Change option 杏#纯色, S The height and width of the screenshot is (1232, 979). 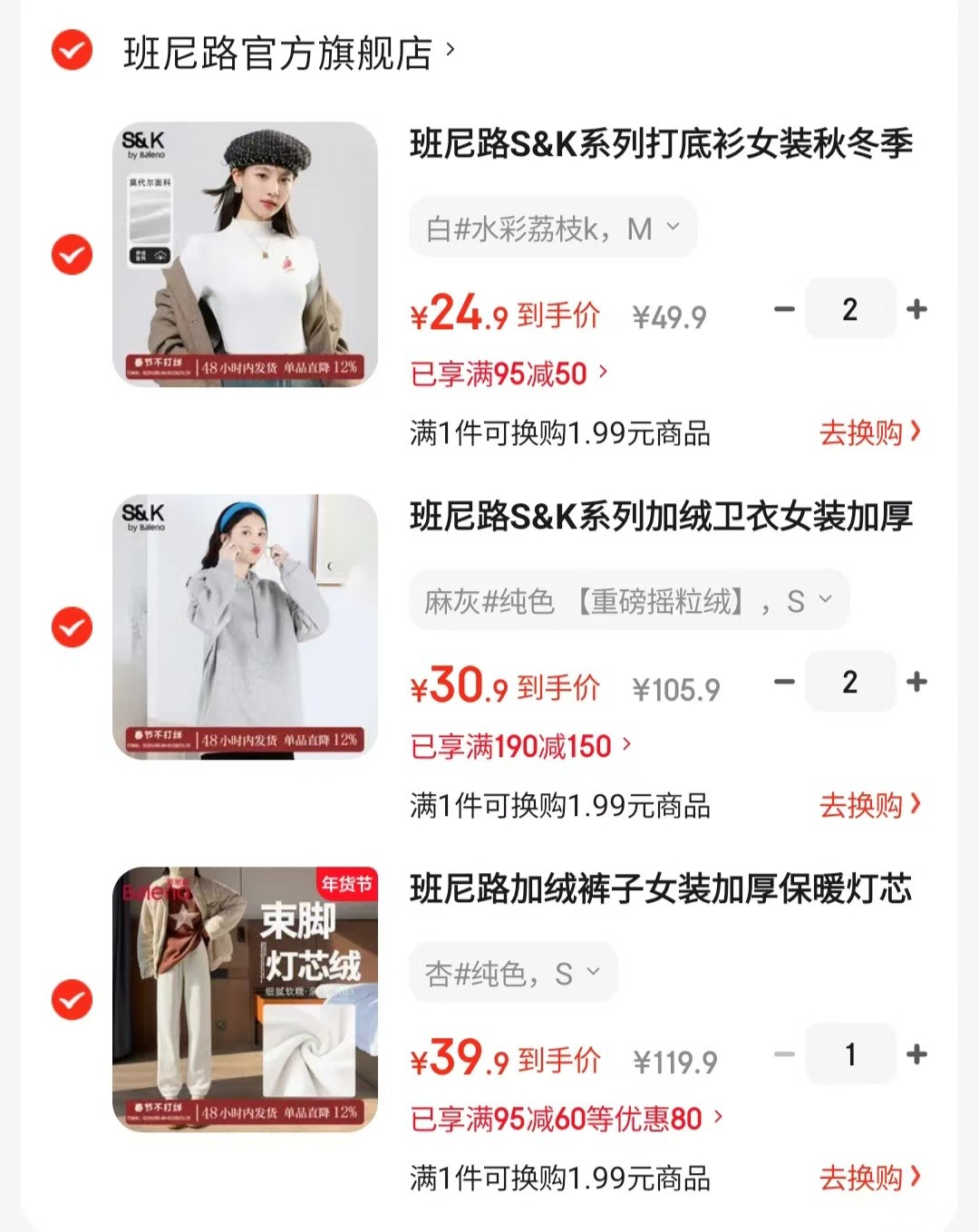click(512, 974)
